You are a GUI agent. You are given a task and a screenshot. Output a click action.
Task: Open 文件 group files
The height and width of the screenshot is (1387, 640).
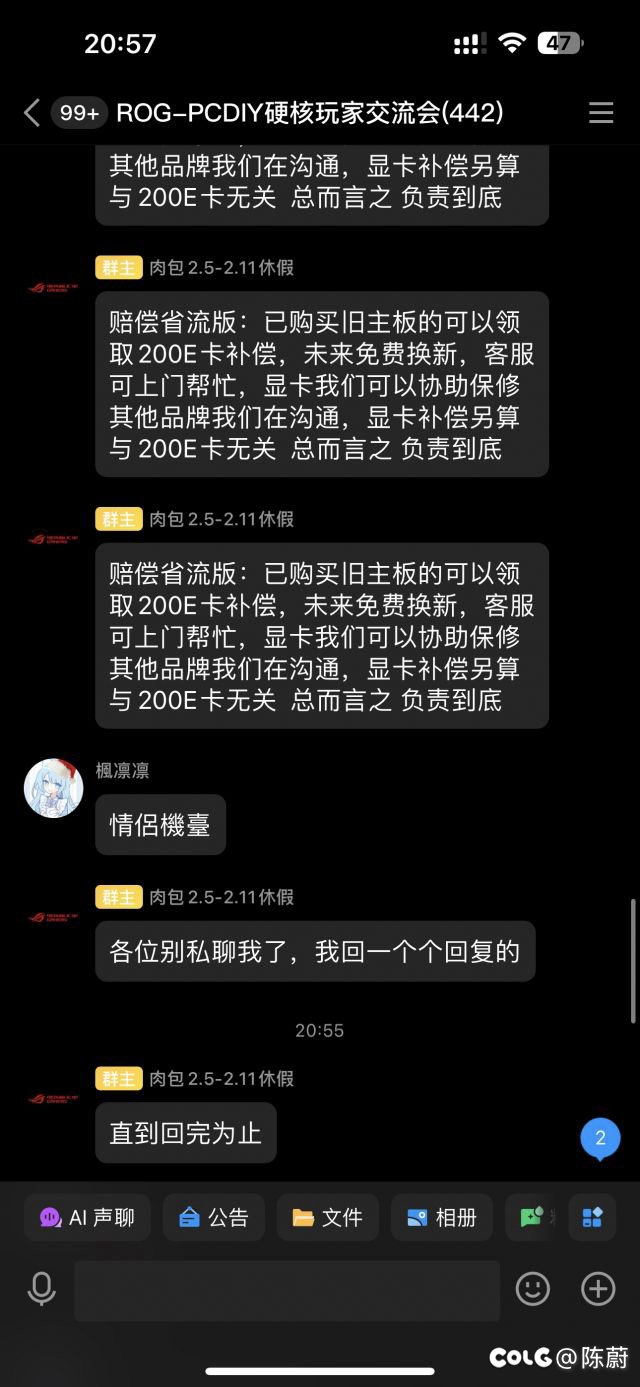pyautogui.click(x=328, y=1217)
